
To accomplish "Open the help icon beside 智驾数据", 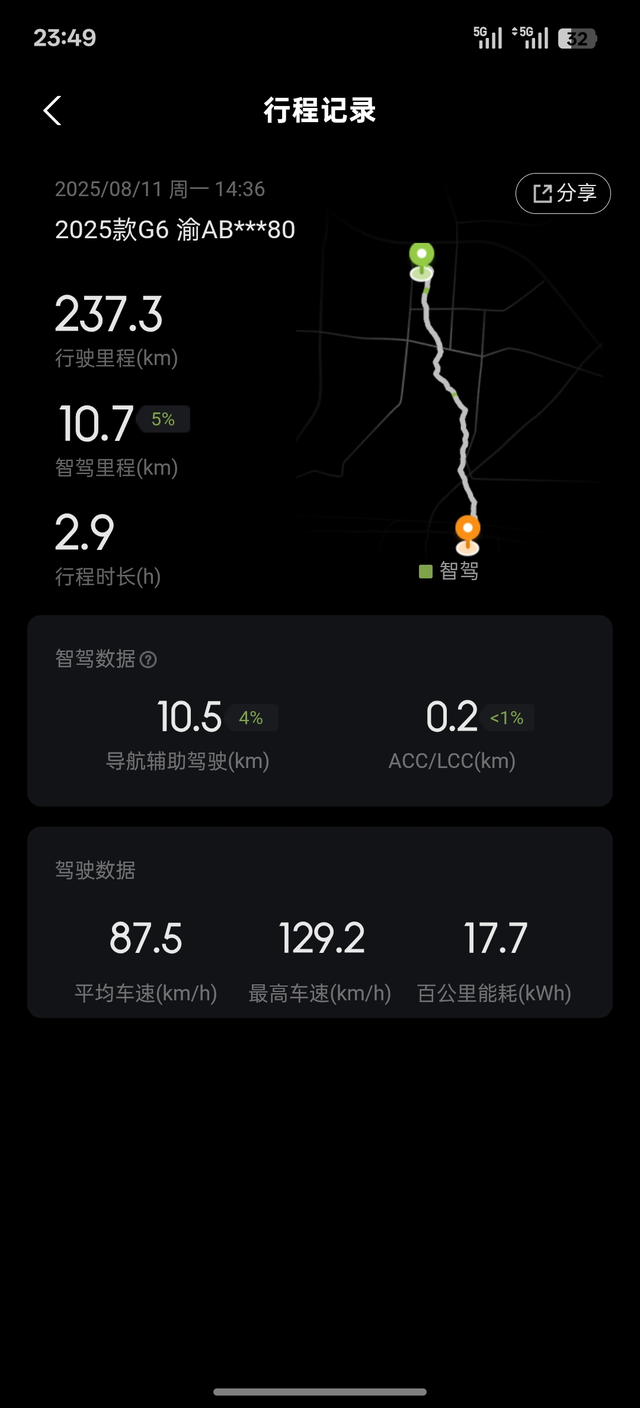I will 149,659.
